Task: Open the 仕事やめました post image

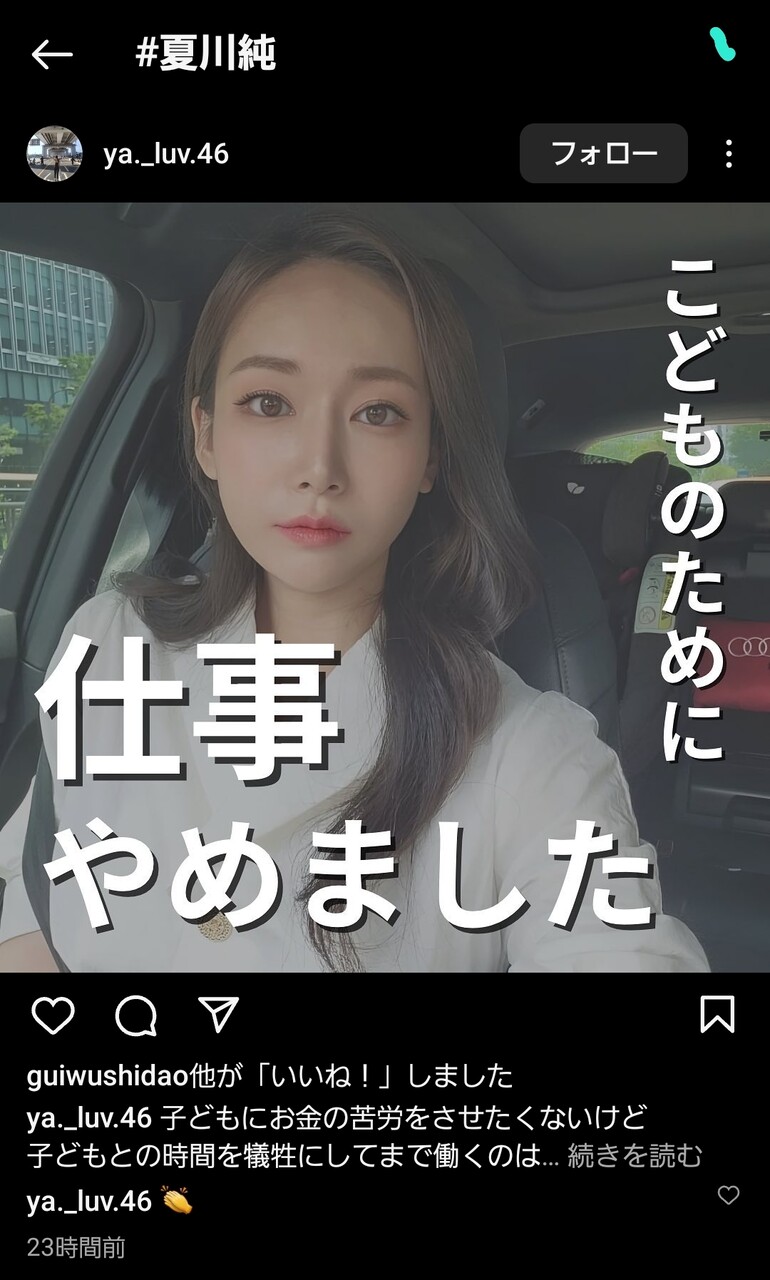Action: pos(385,587)
